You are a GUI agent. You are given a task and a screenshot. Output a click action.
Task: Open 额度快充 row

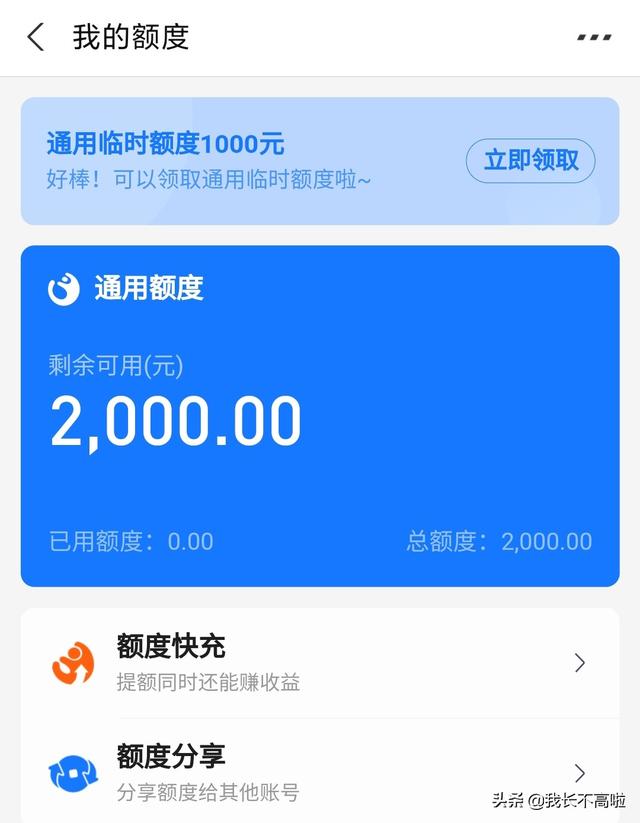(x=320, y=663)
